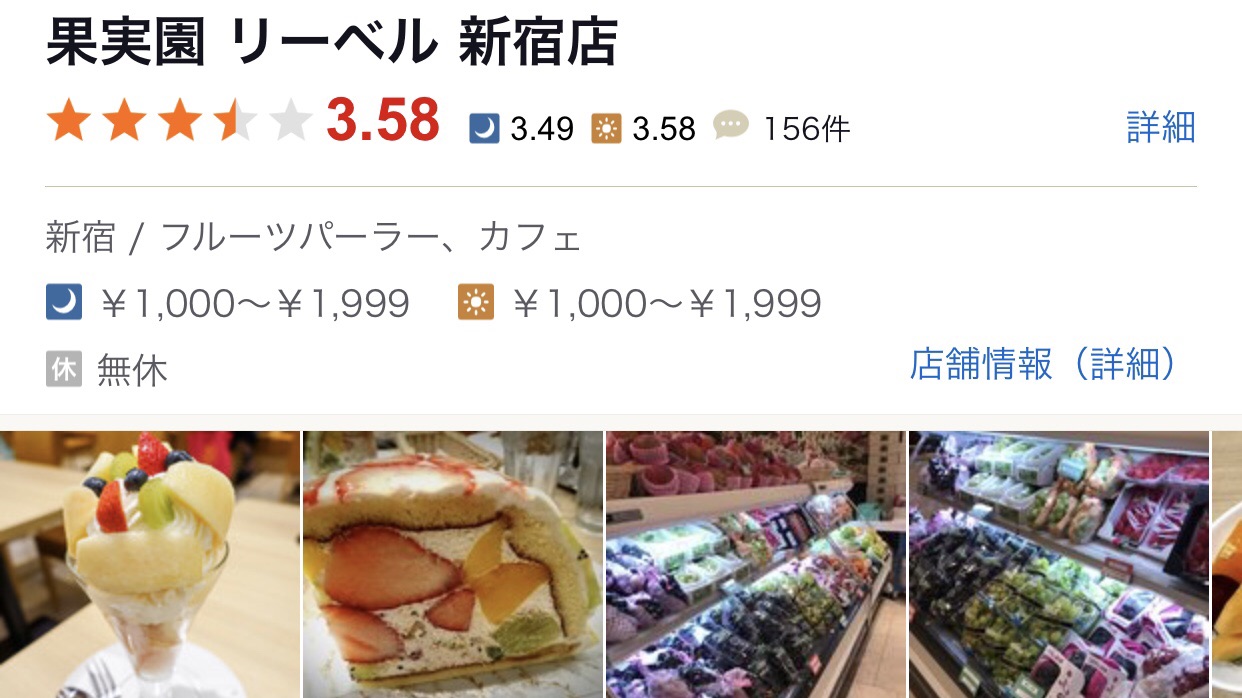
Task: View the strawberry cake slice photo
Action: tap(452, 564)
